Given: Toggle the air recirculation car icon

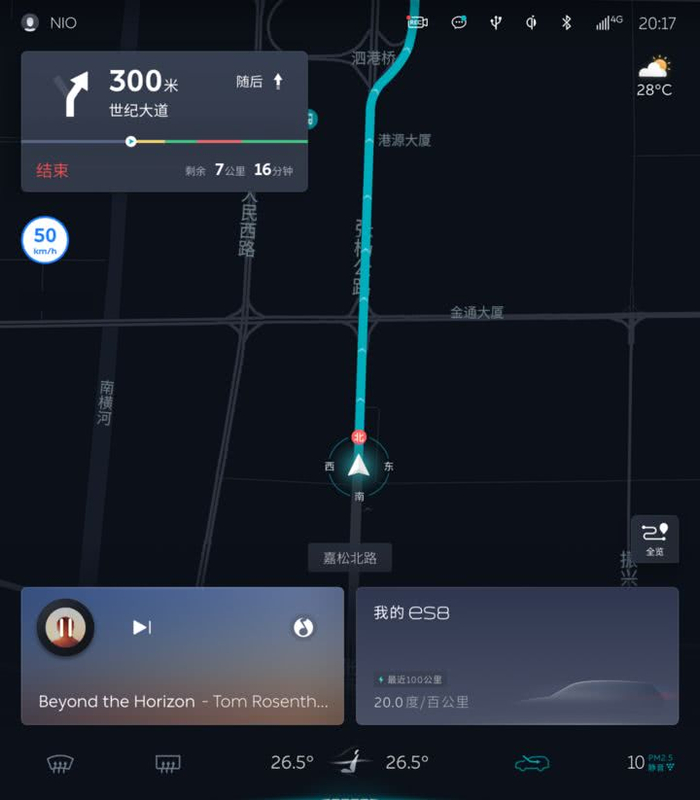Looking at the screenshot, I should [x=532, y=763].
